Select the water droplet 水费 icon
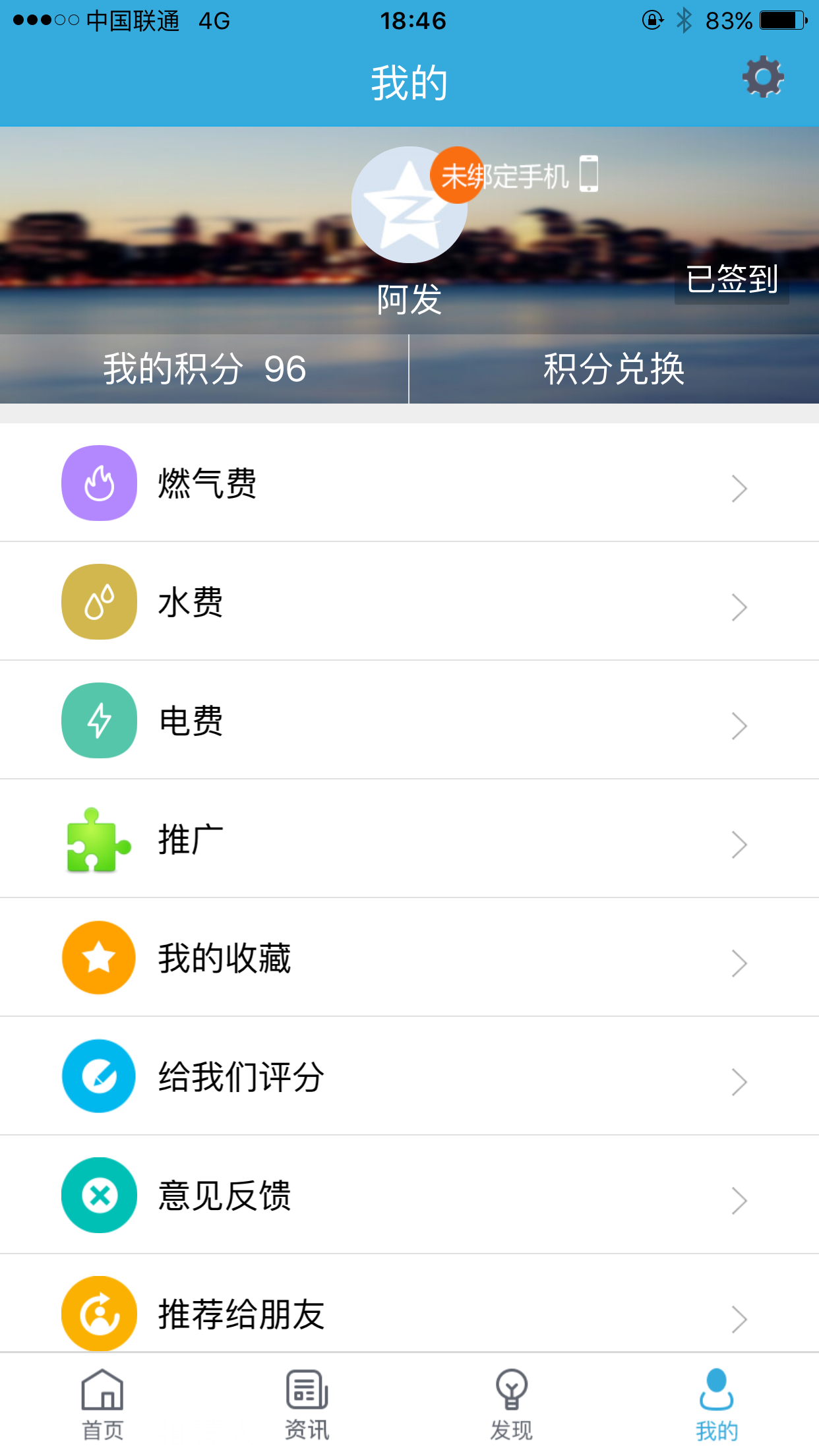Screen dimensions: 819x1456 tap(98, 601)
